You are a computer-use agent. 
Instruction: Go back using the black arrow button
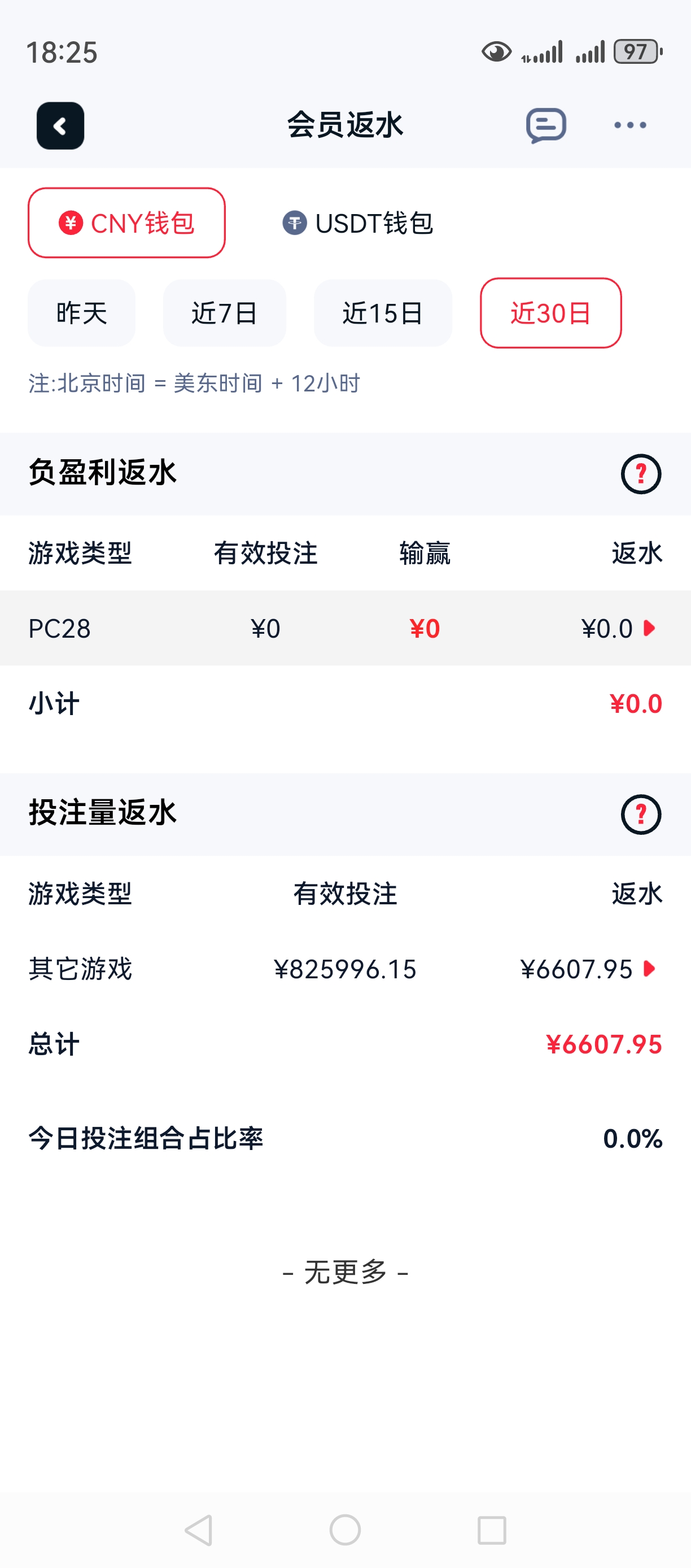tap(60, 125)
